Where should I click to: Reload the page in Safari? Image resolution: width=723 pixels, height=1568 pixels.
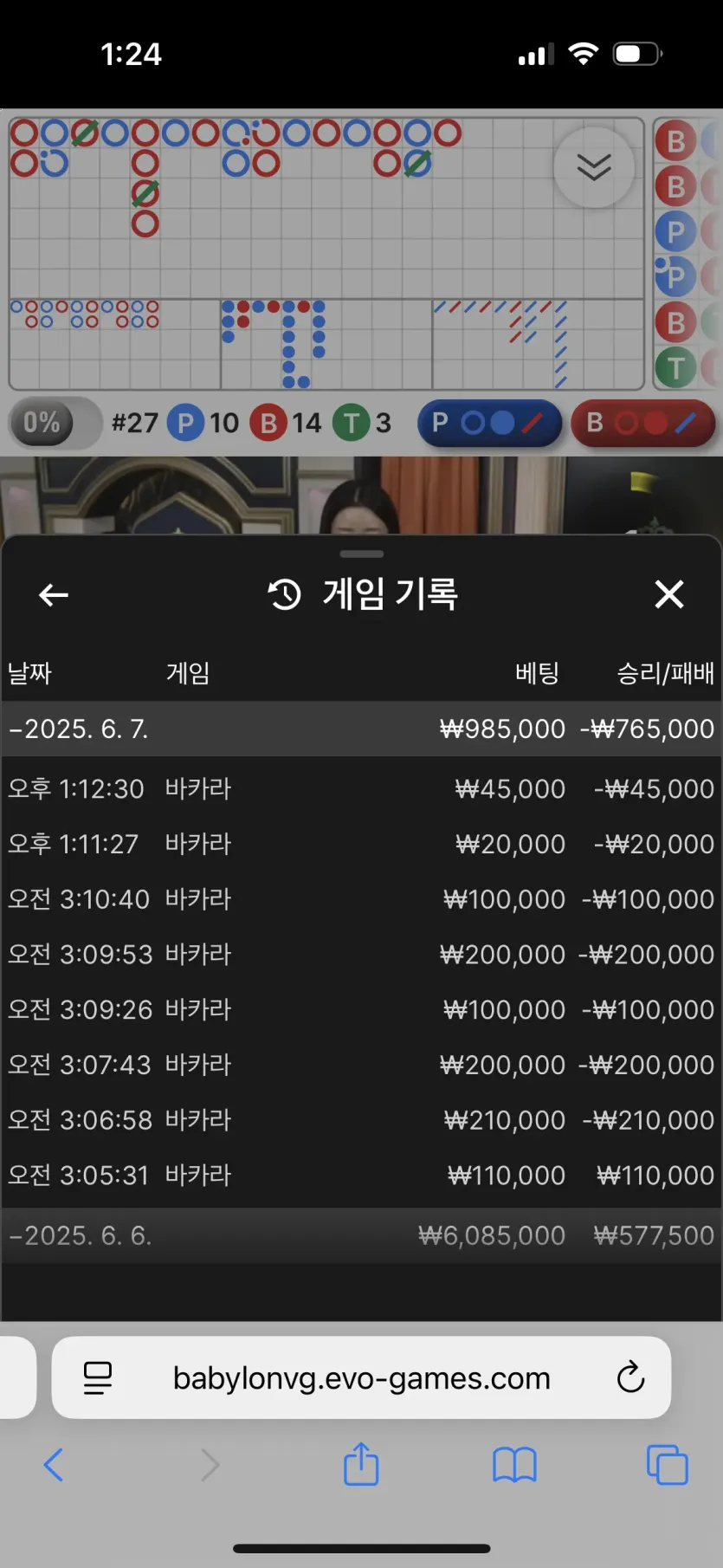pos(630,1377)
